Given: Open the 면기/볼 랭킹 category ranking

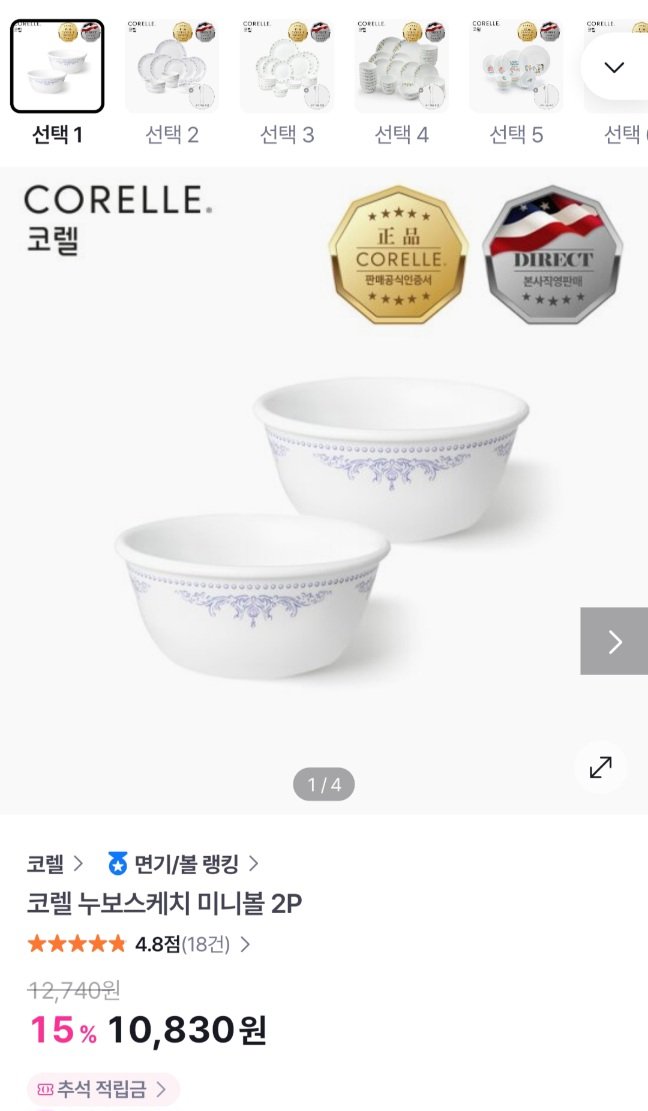Looking at the screenshot, I should click(184, 863).
